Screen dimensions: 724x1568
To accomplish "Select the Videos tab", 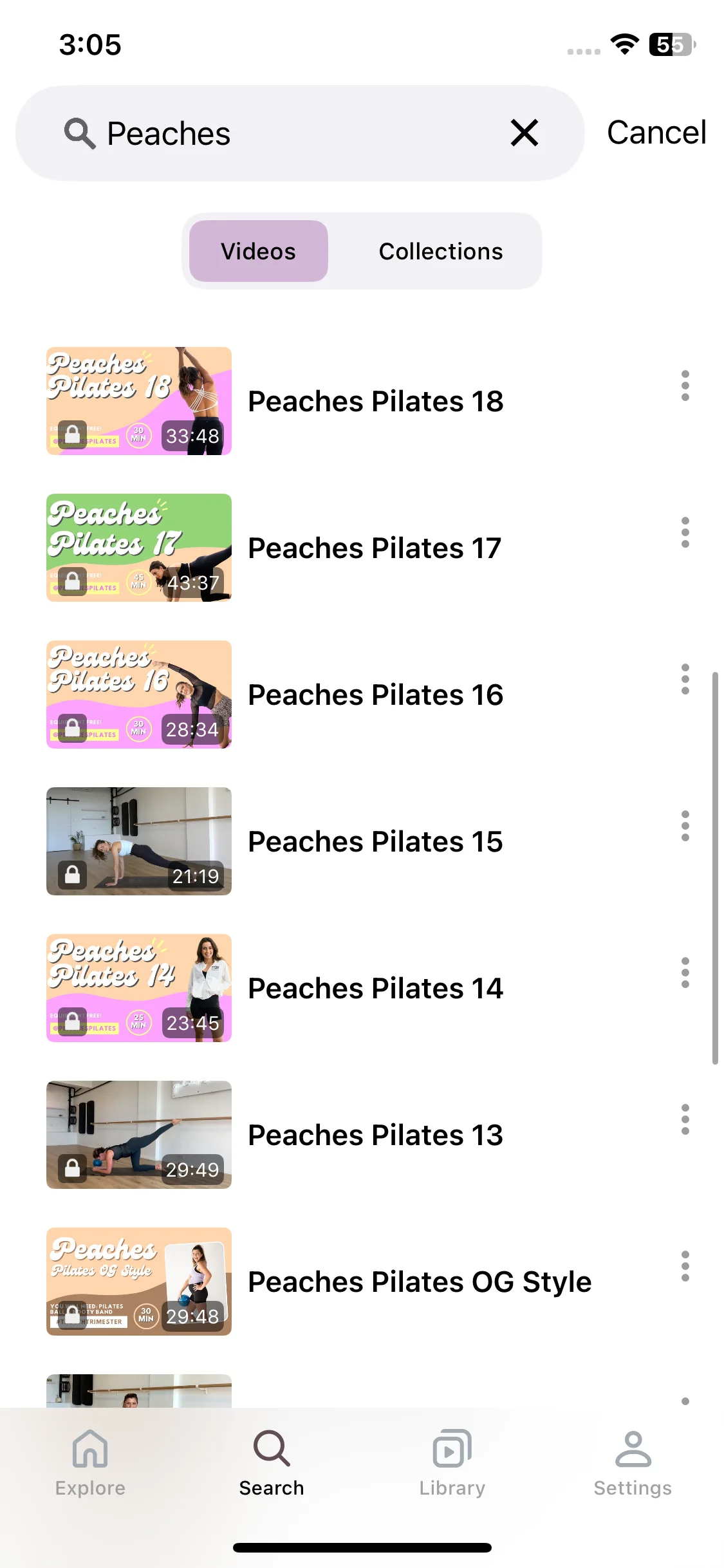I will (259, 252).
